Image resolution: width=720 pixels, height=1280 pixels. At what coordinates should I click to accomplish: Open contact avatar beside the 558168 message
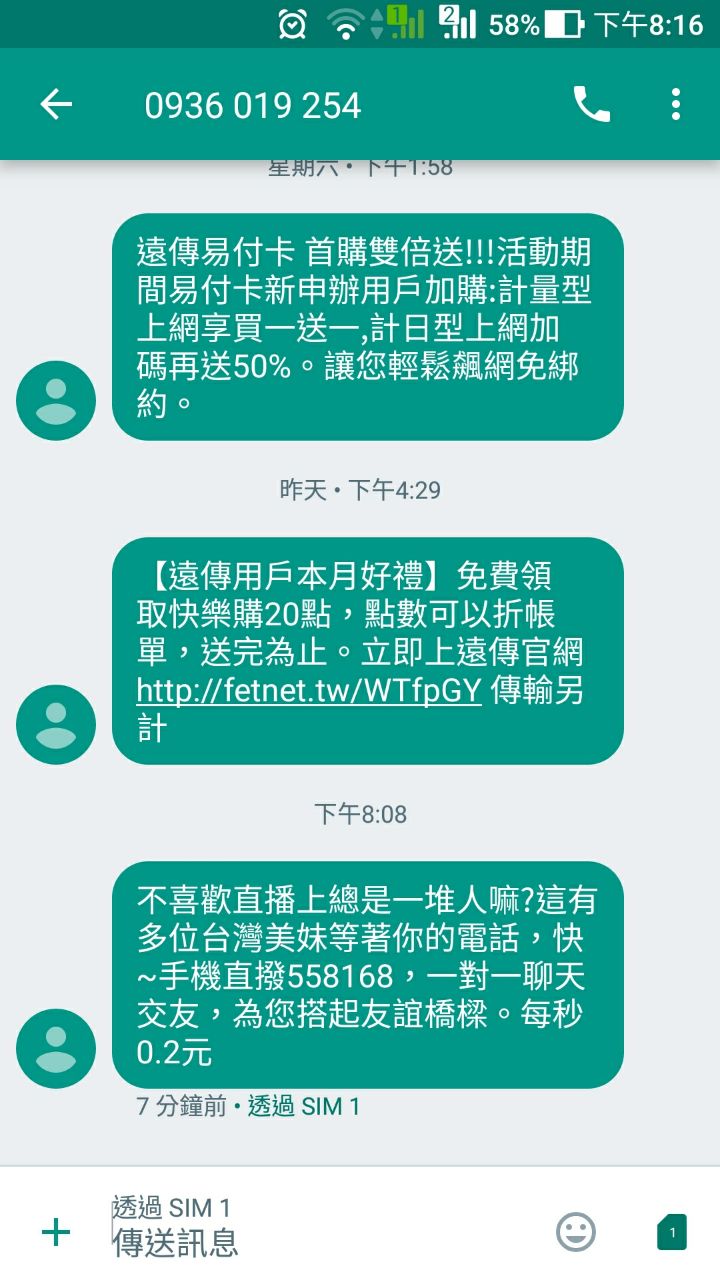pyautogui.click(x=56, y=1048)
